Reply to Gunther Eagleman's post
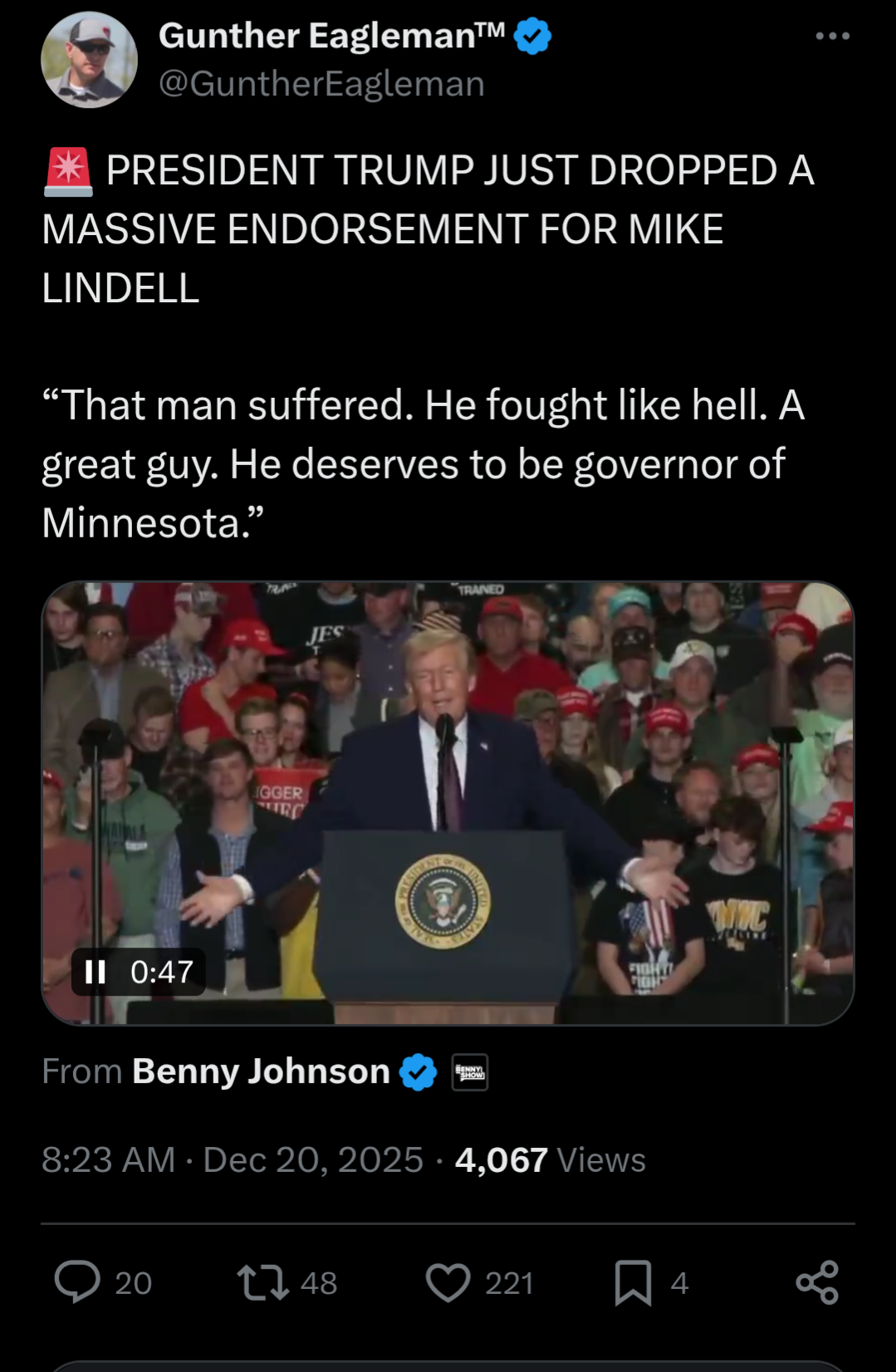Screen dimensions: 896x1372 [78, 1281]
